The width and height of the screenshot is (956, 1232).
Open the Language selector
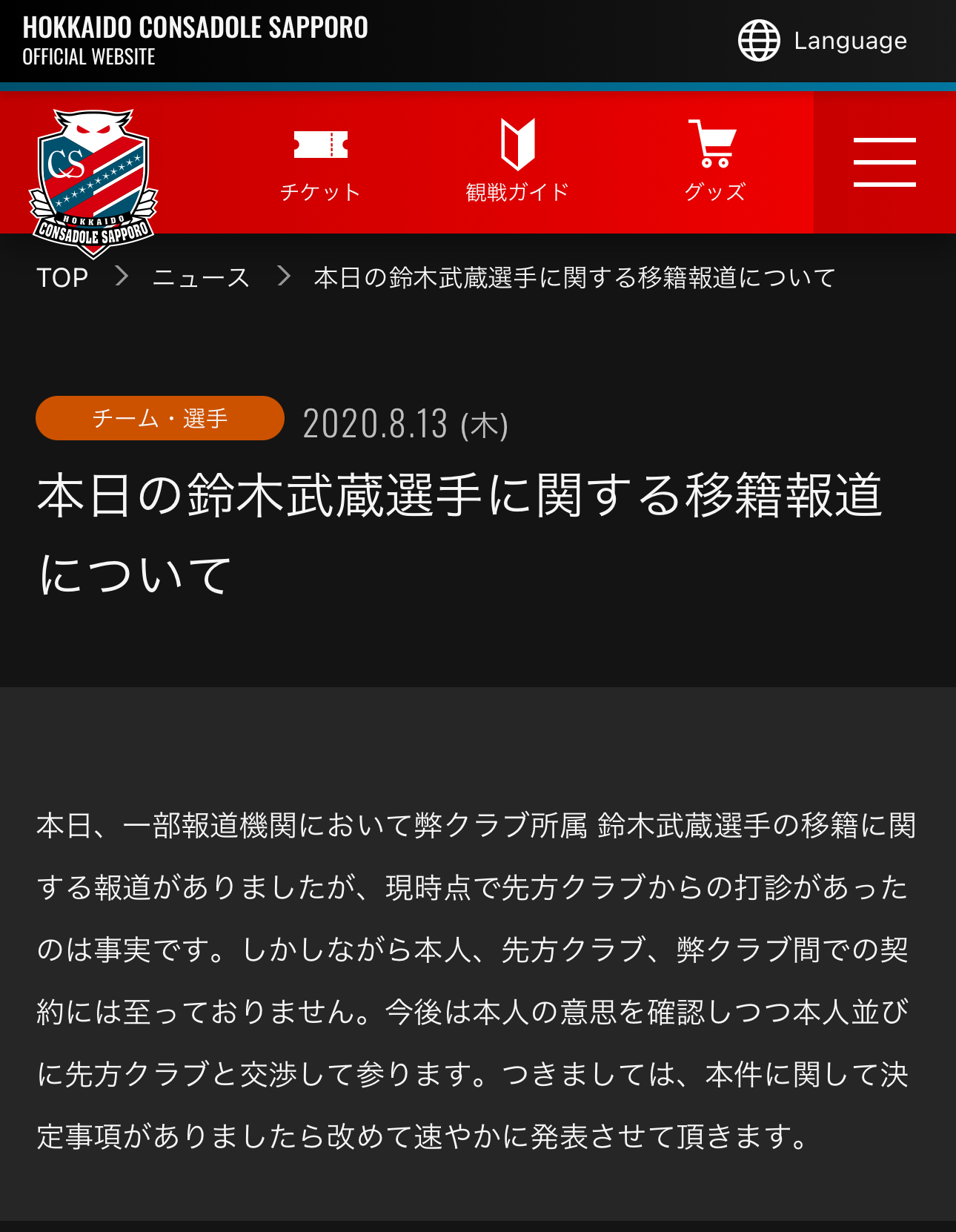coord(823,41)
